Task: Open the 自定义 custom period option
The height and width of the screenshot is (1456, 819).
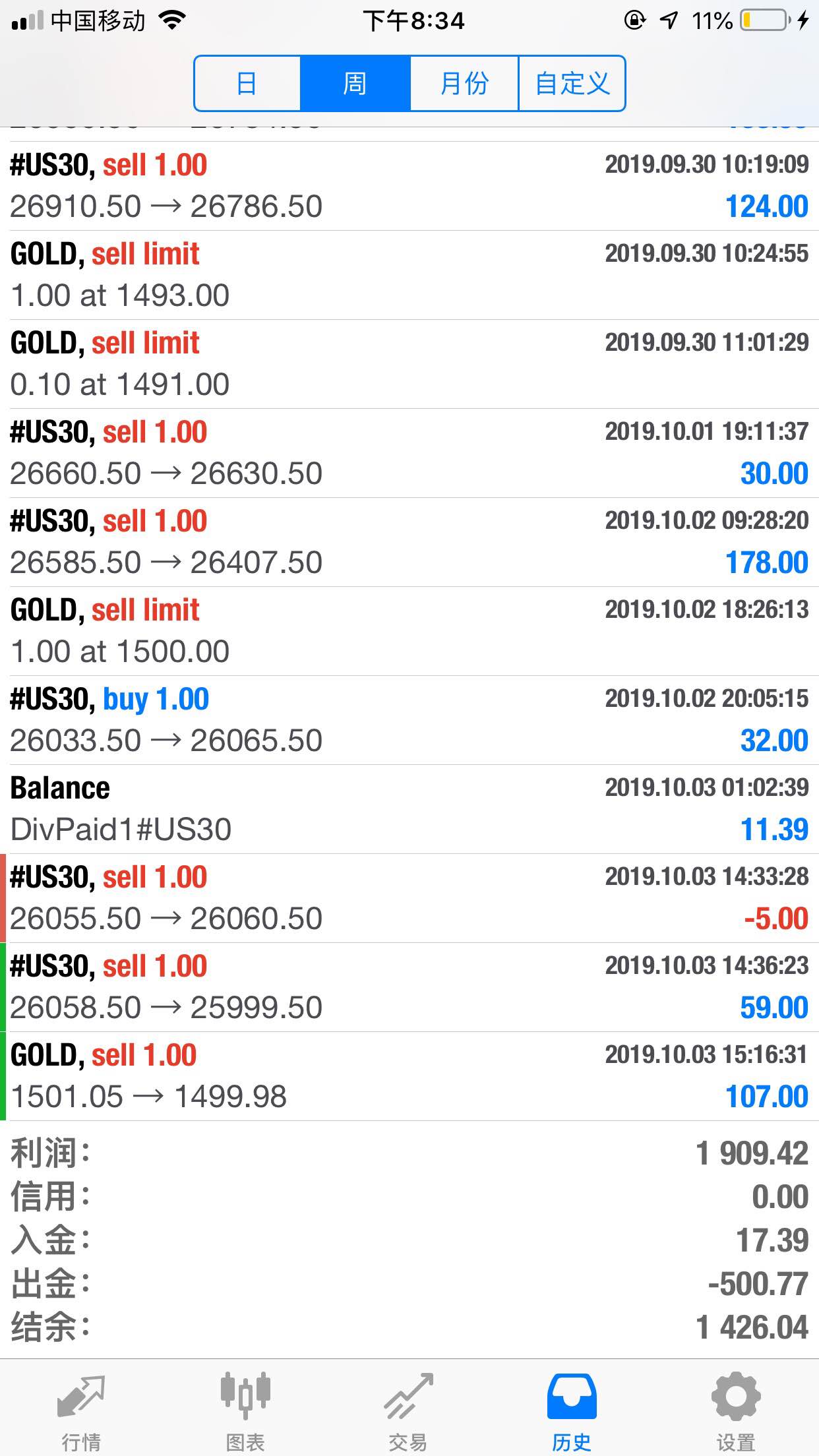Action: (x=572, y=84)
